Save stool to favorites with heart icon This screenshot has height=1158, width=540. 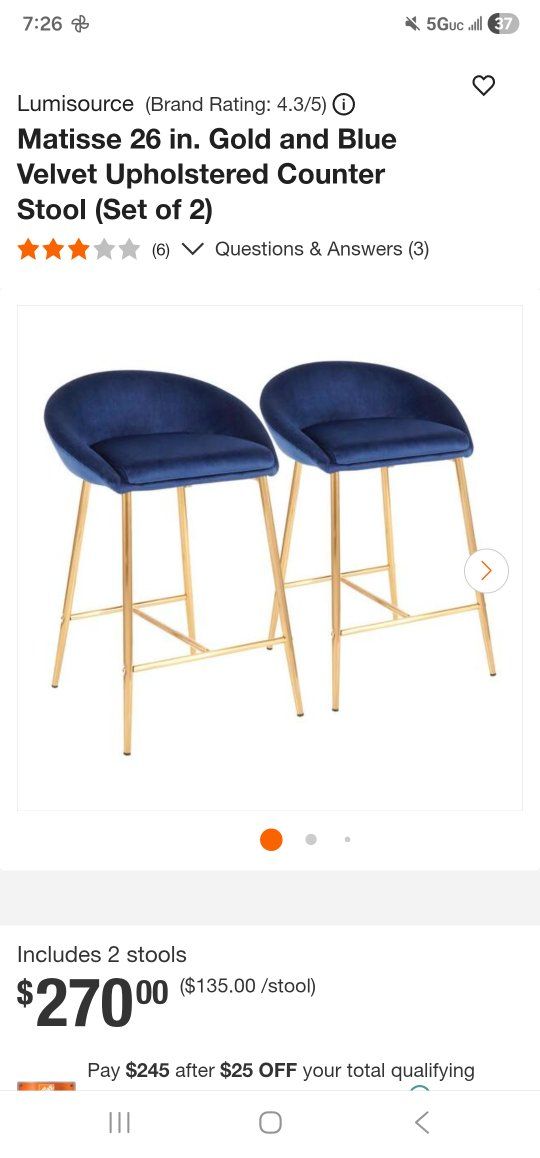[x=483, y=86]
